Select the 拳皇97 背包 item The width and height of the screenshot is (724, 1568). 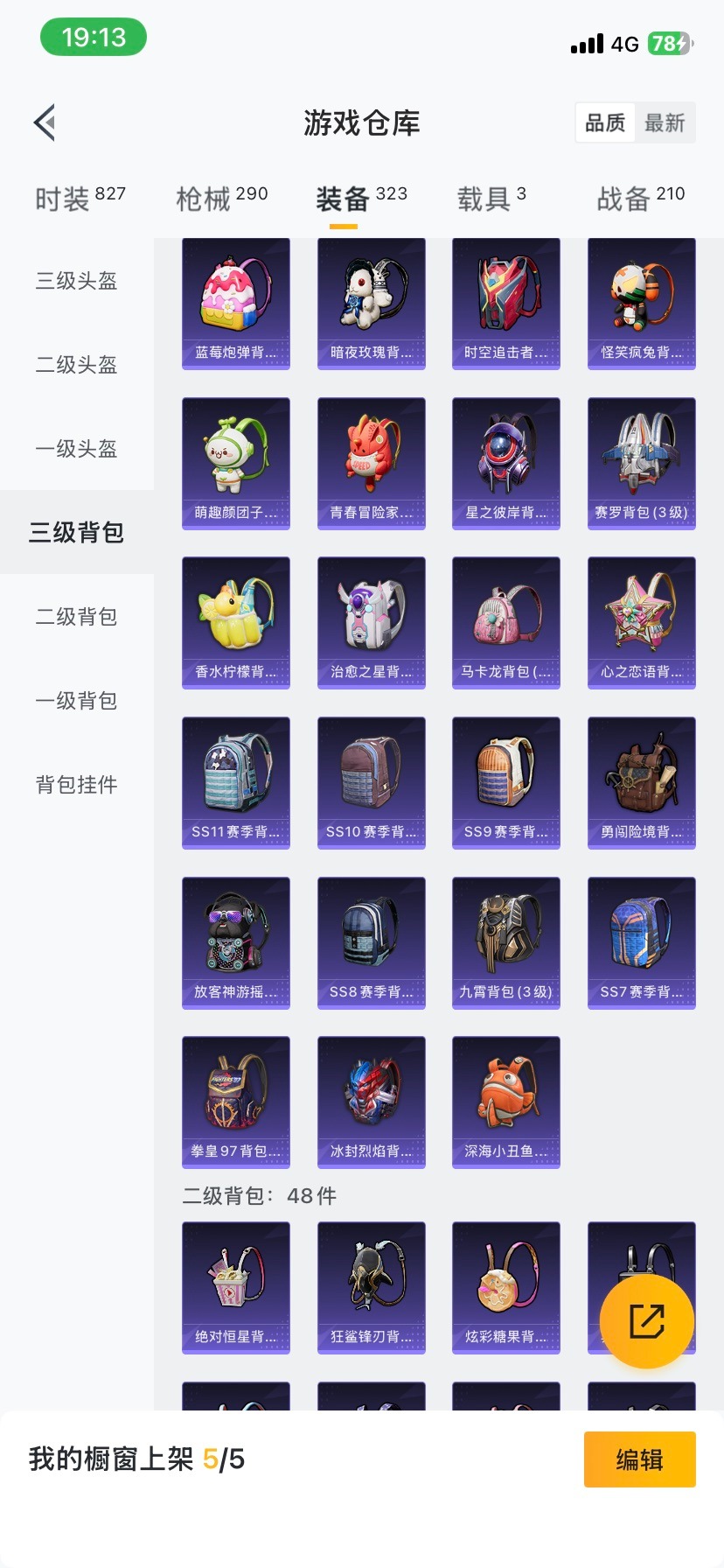point(236,1101)
